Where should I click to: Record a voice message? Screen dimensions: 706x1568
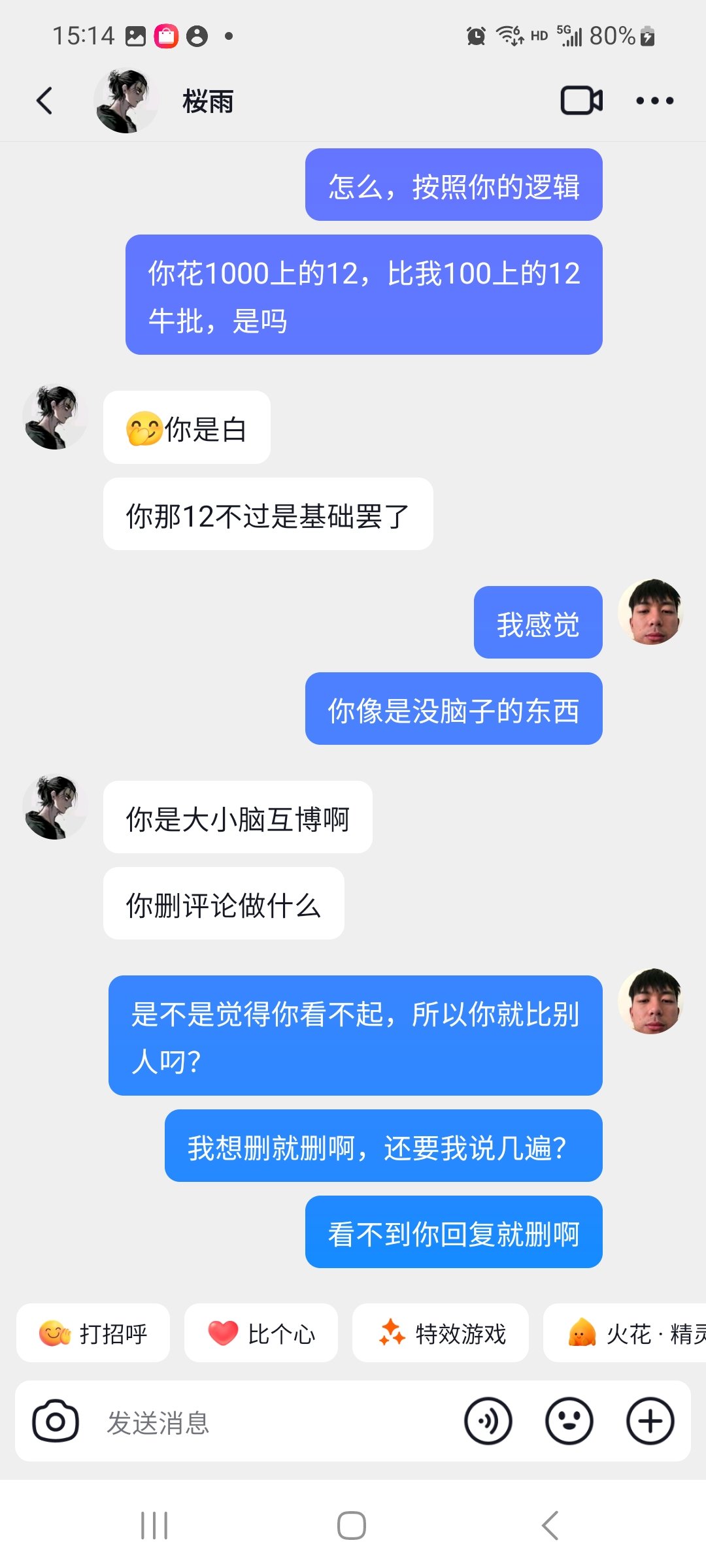[x=488, y=1422]
